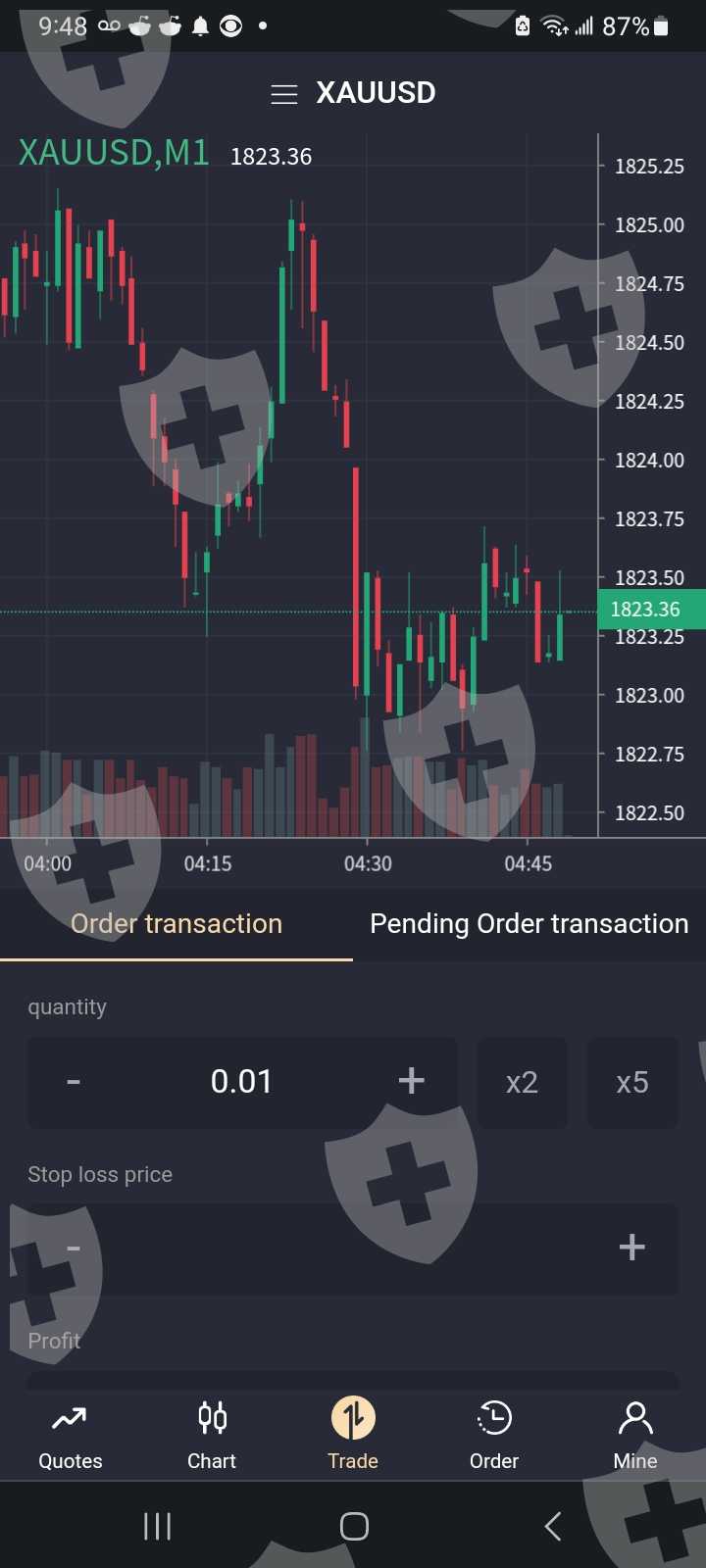Go back using system back arrow
This screenshot has height=1568, width=706.
coord(553,1526)
